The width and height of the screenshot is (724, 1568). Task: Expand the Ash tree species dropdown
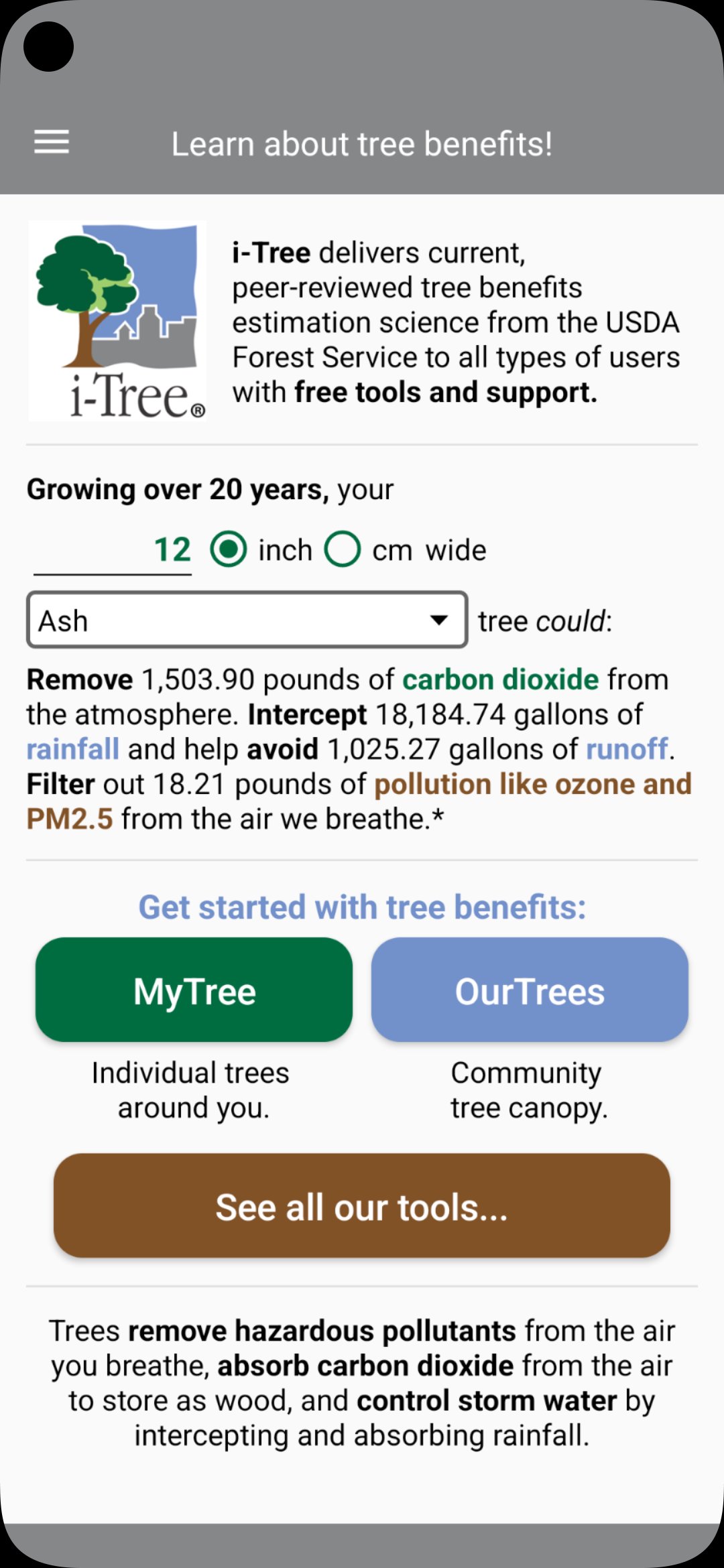point(247,620)
